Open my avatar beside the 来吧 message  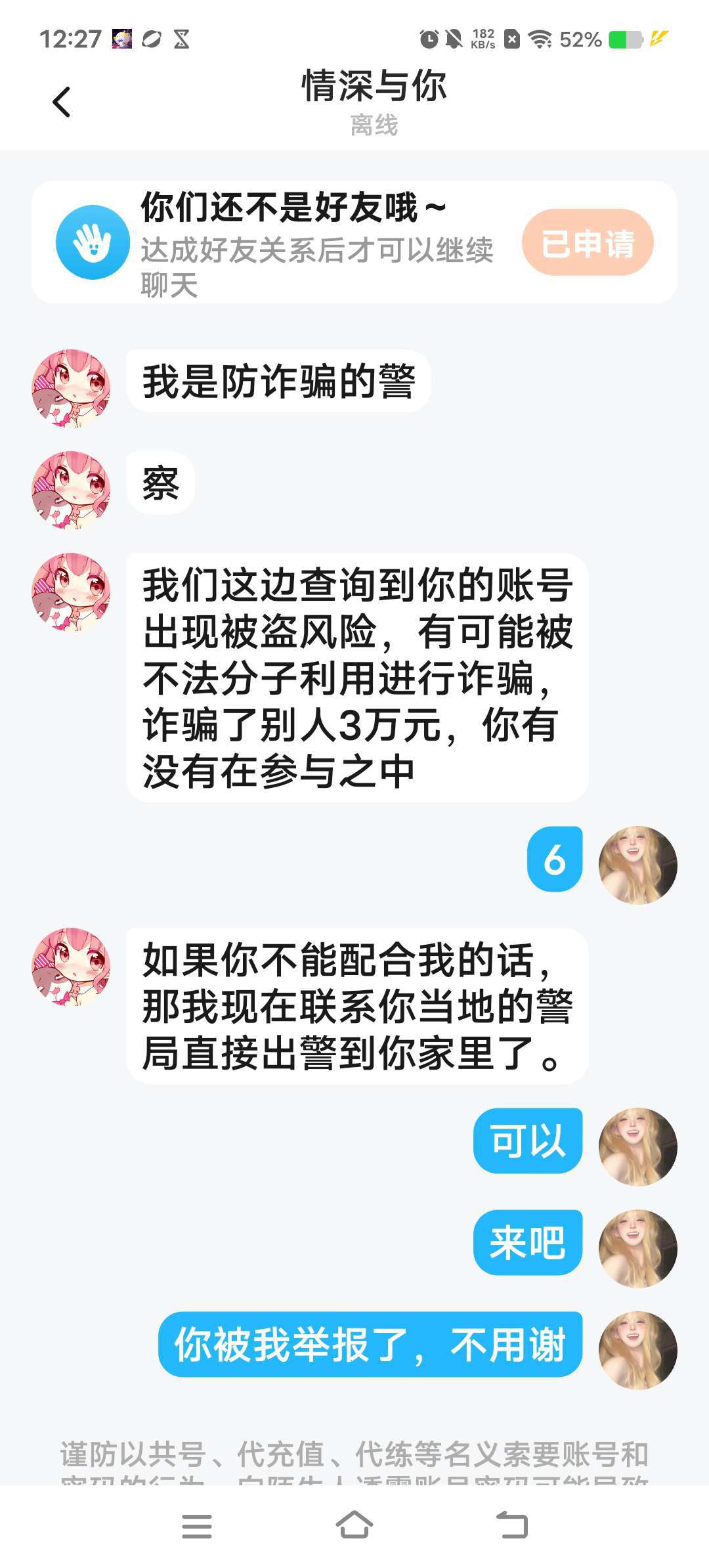[x=637, y=1248]
